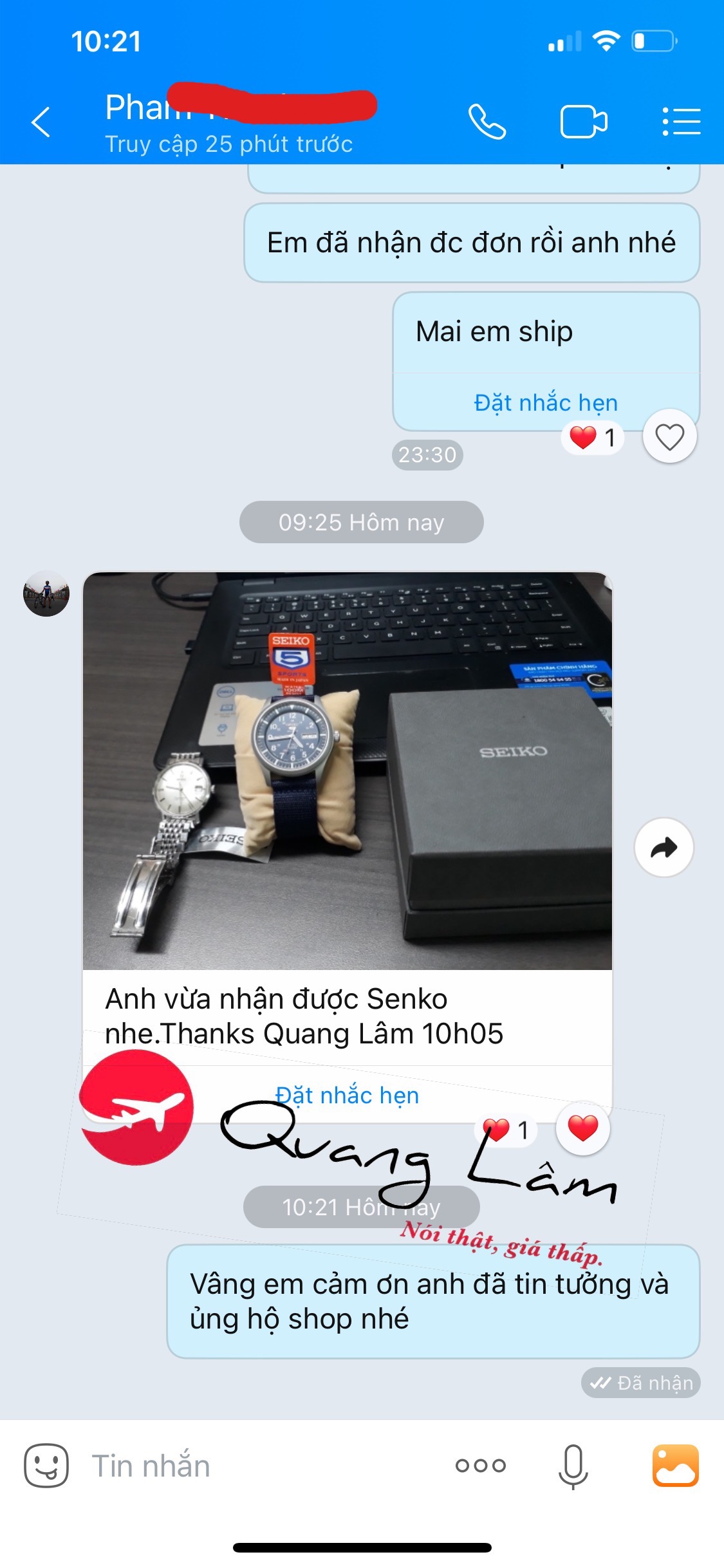Go back to the chat list
The width and height of the screenshot is (724, 1568).
(41, 122)
